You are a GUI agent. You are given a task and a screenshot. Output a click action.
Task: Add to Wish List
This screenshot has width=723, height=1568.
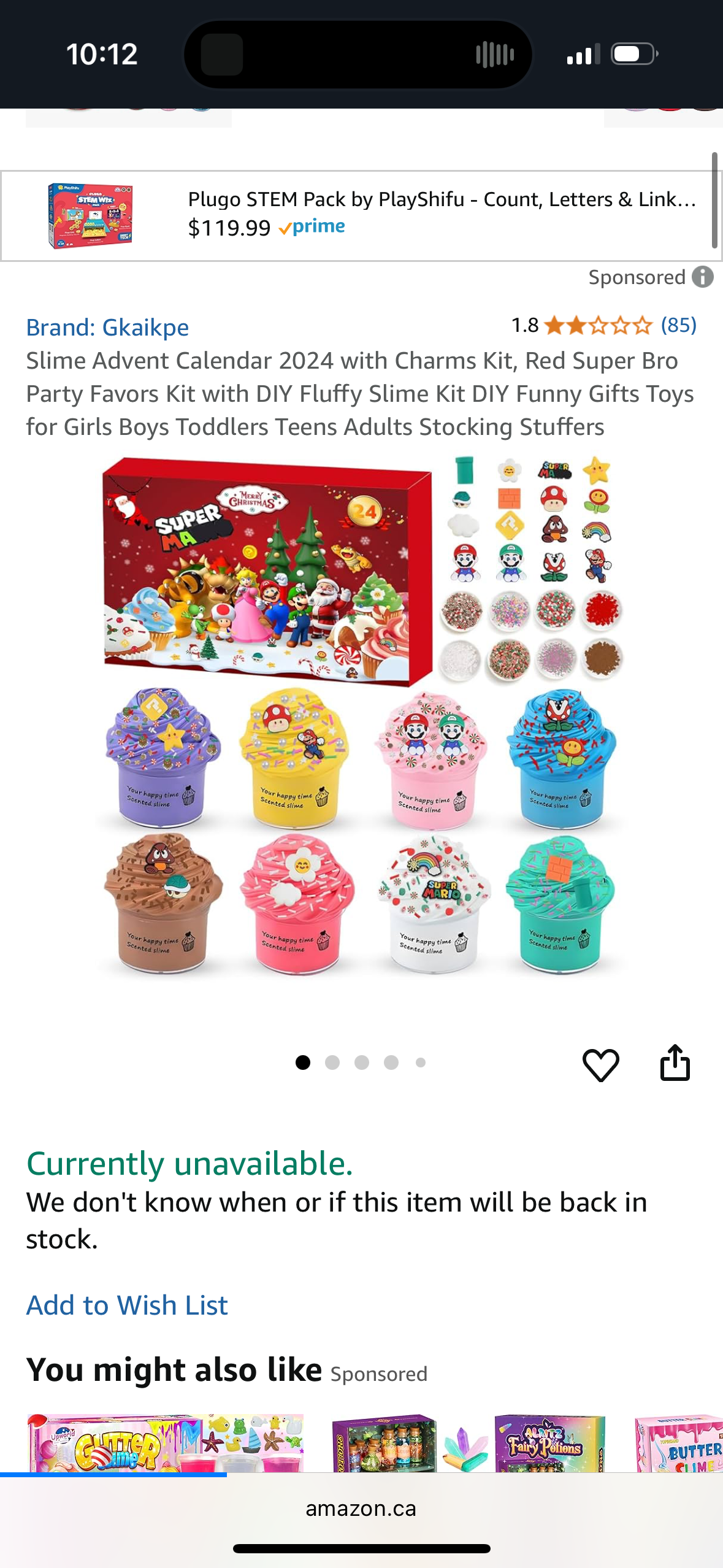[x=127, y=1305]
